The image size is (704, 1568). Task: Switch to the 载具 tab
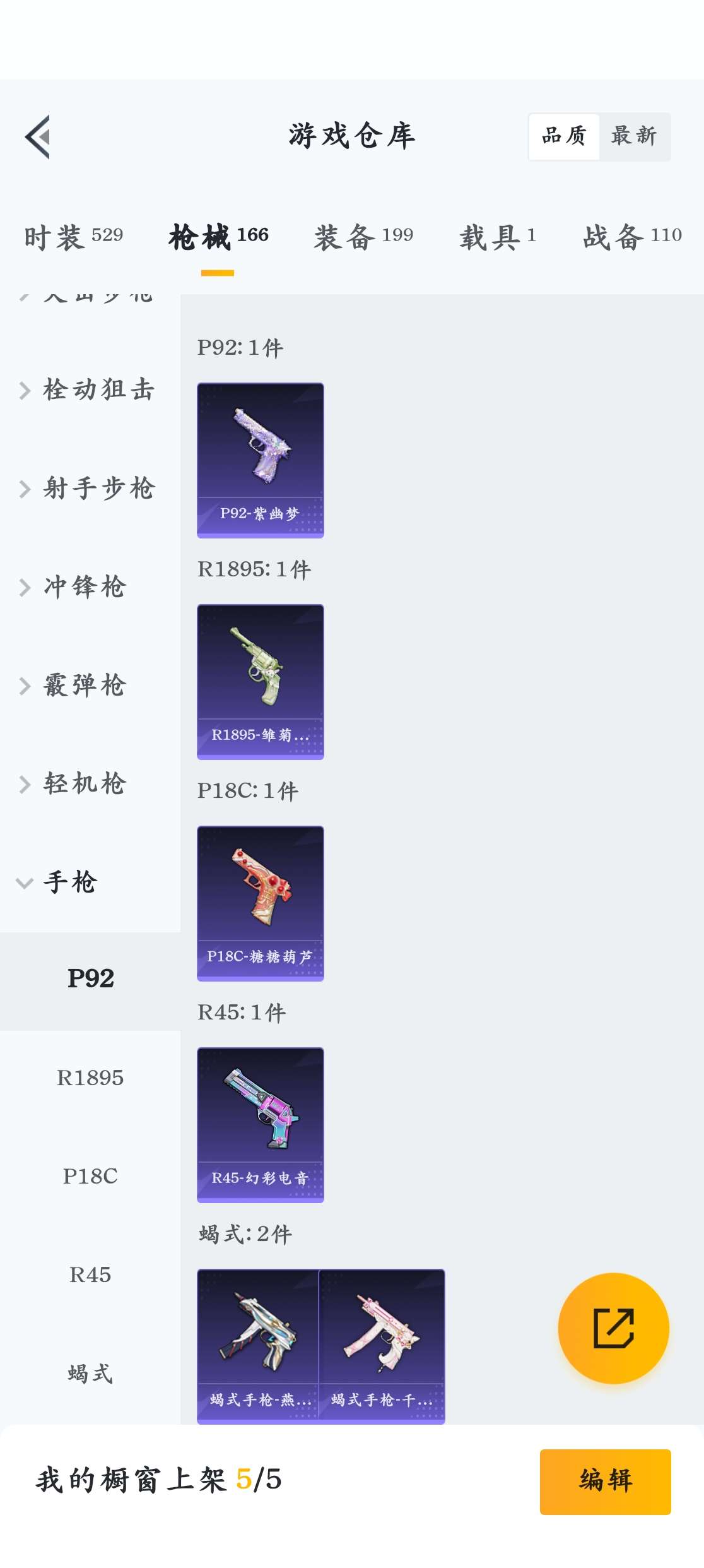coord(498,237)
